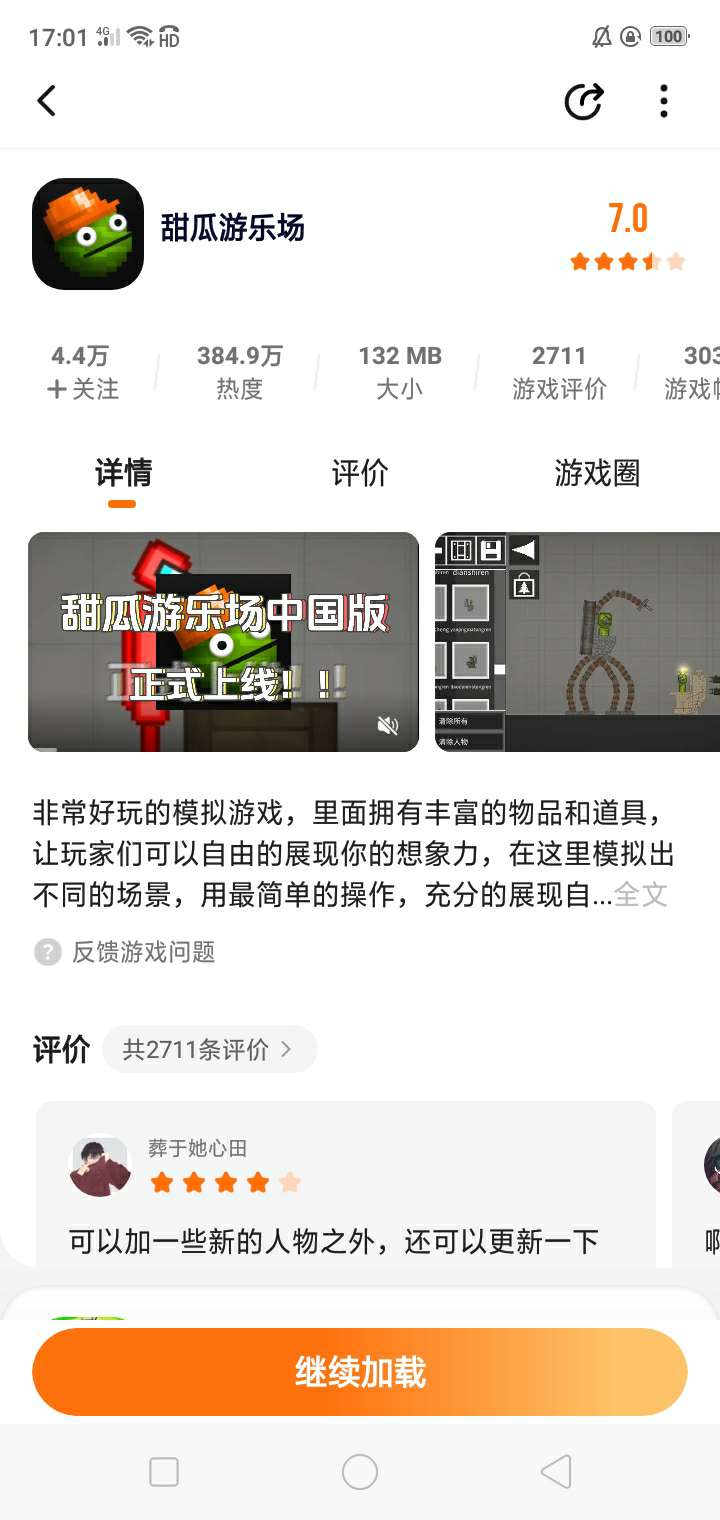Switch to the 游戏圈 tab
Image resolution: width=720 pixels, height=1520 pixels.
pyautogui.click(x=597, y=473)
